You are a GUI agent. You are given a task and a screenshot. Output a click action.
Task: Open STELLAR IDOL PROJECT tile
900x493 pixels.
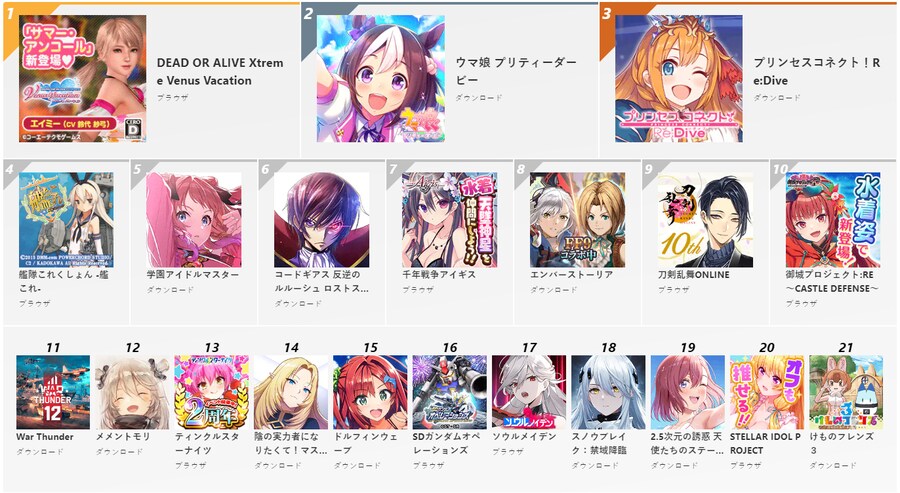click(767, 392)
